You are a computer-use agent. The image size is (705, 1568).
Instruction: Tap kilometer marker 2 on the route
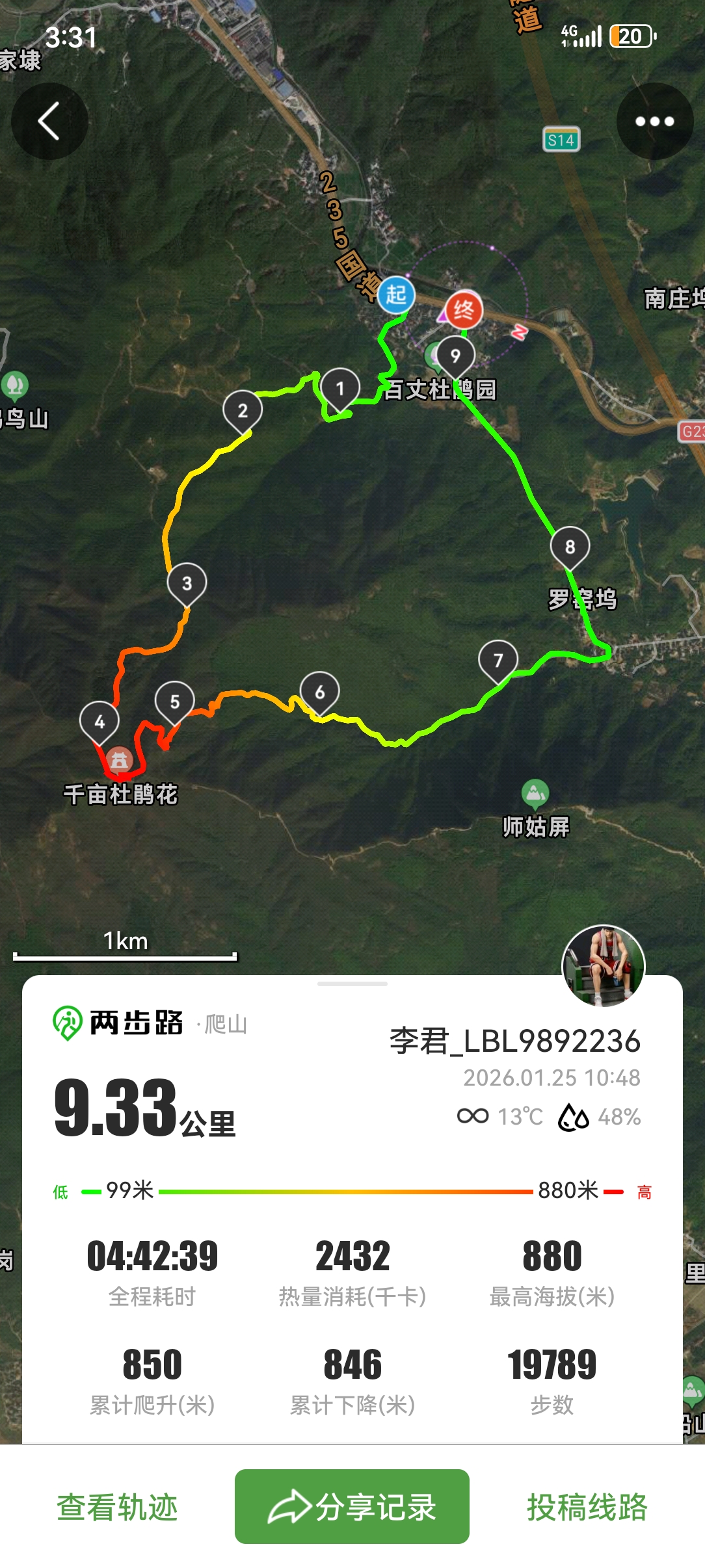coord(243,411)
